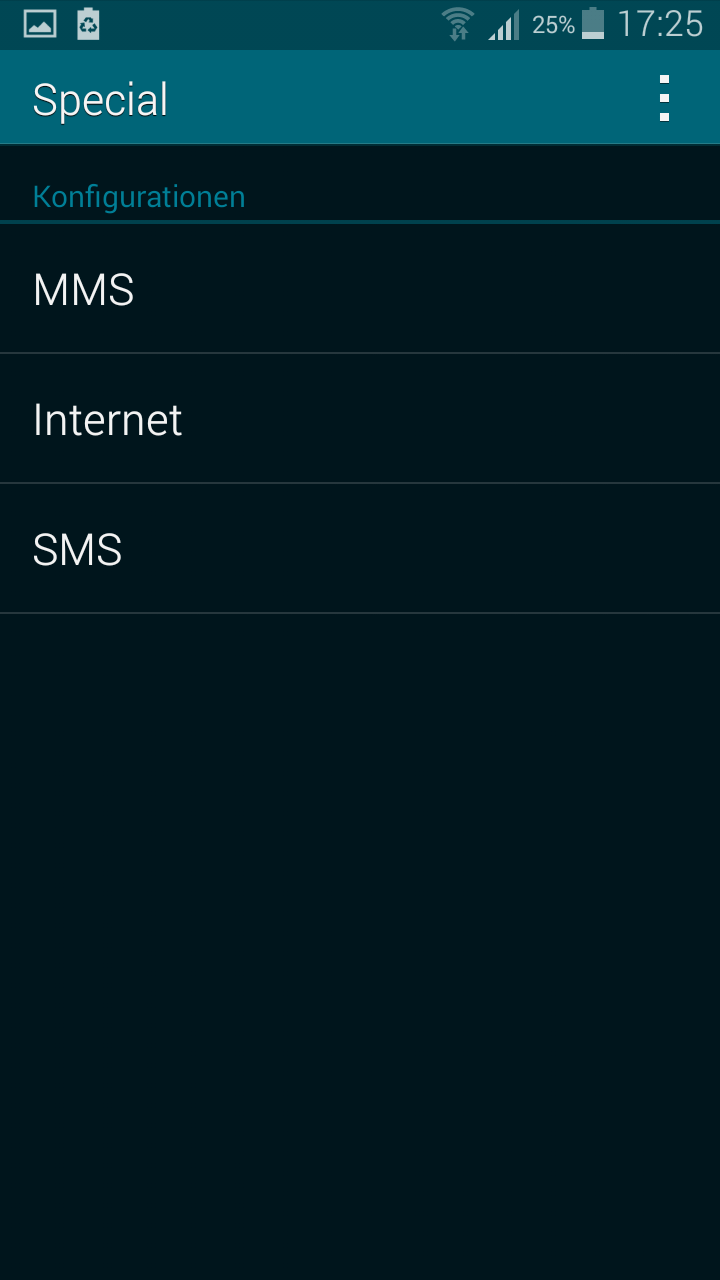The height and width of the screenshot is (1280, 720).
Task: Open the overflow menu
Action: (x=664, y=99)
